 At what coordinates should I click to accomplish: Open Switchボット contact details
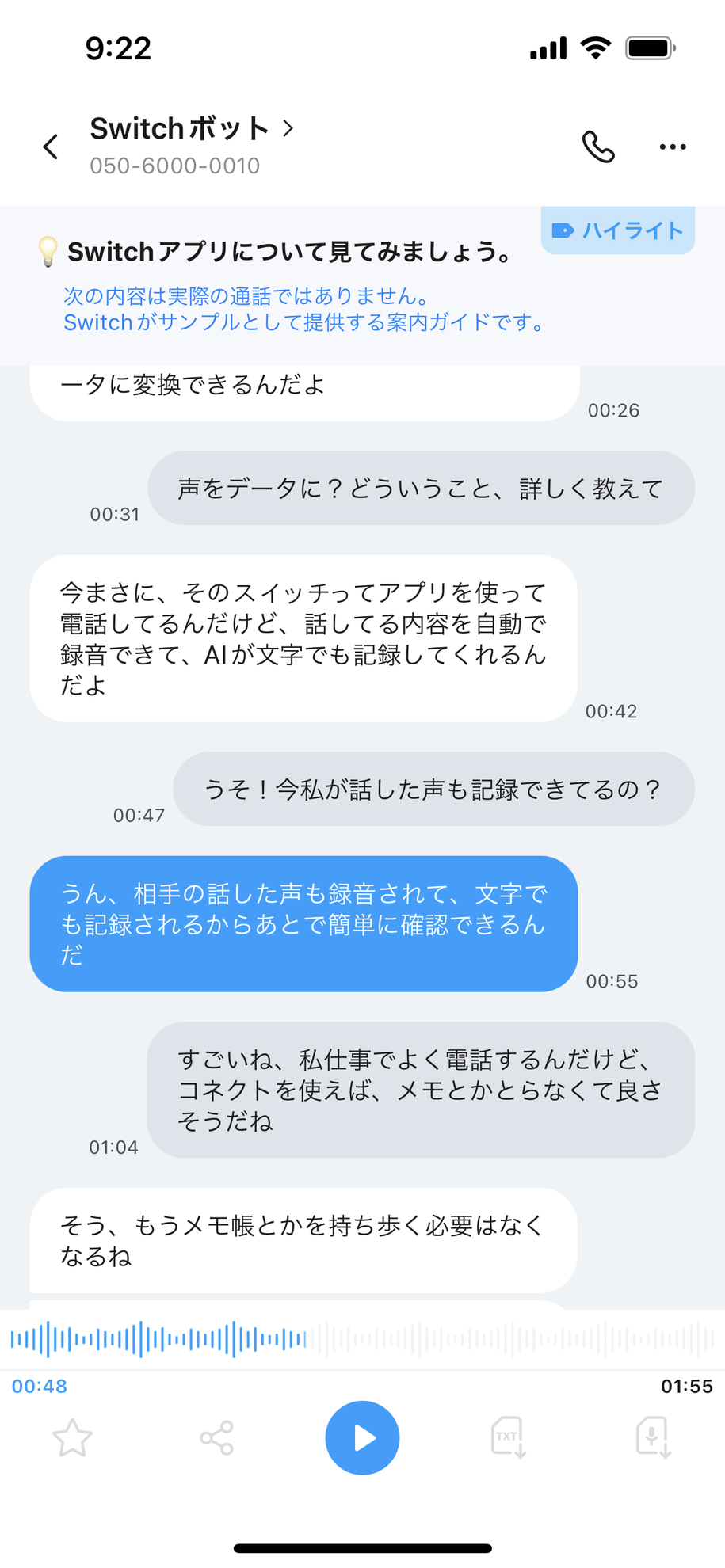pyautogui.click(x=192, y=129)
